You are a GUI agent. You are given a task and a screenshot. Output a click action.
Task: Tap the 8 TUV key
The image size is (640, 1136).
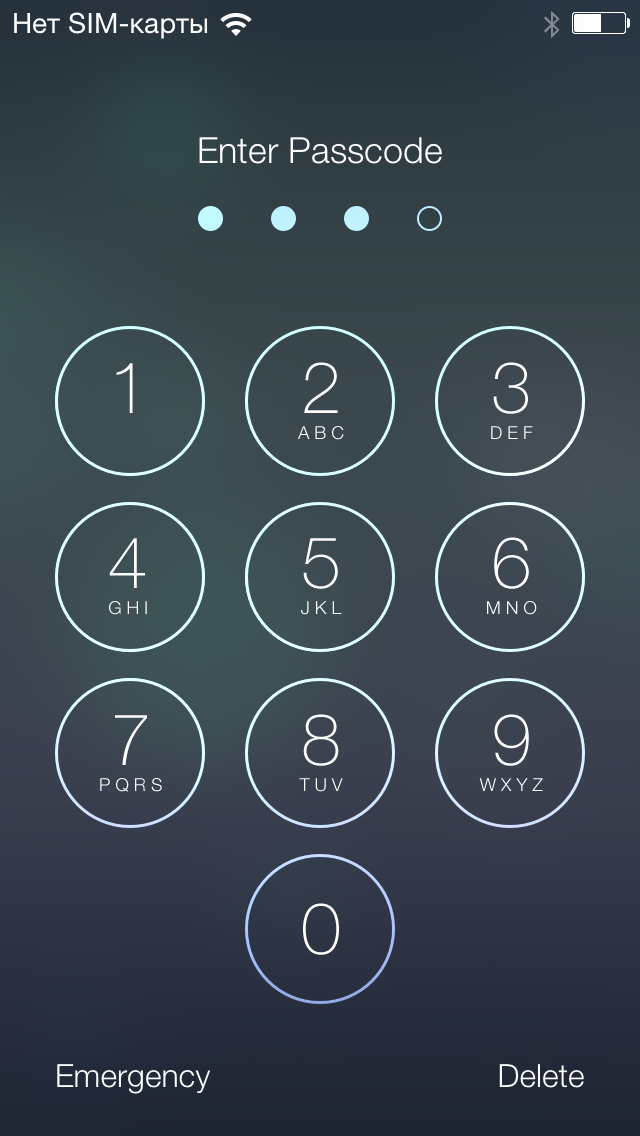click(x=320, y=753)
